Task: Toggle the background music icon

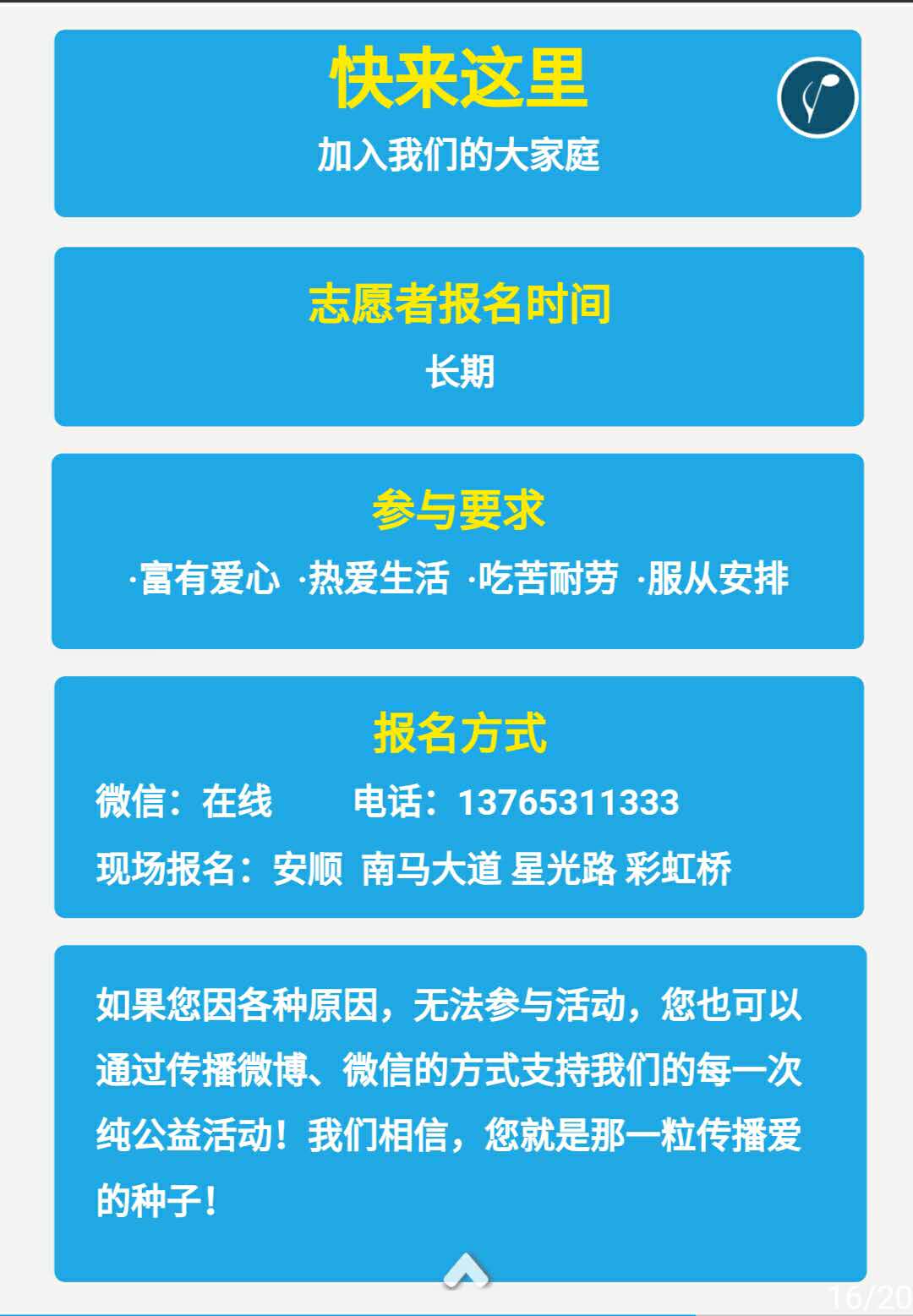Action: [817, 97]
